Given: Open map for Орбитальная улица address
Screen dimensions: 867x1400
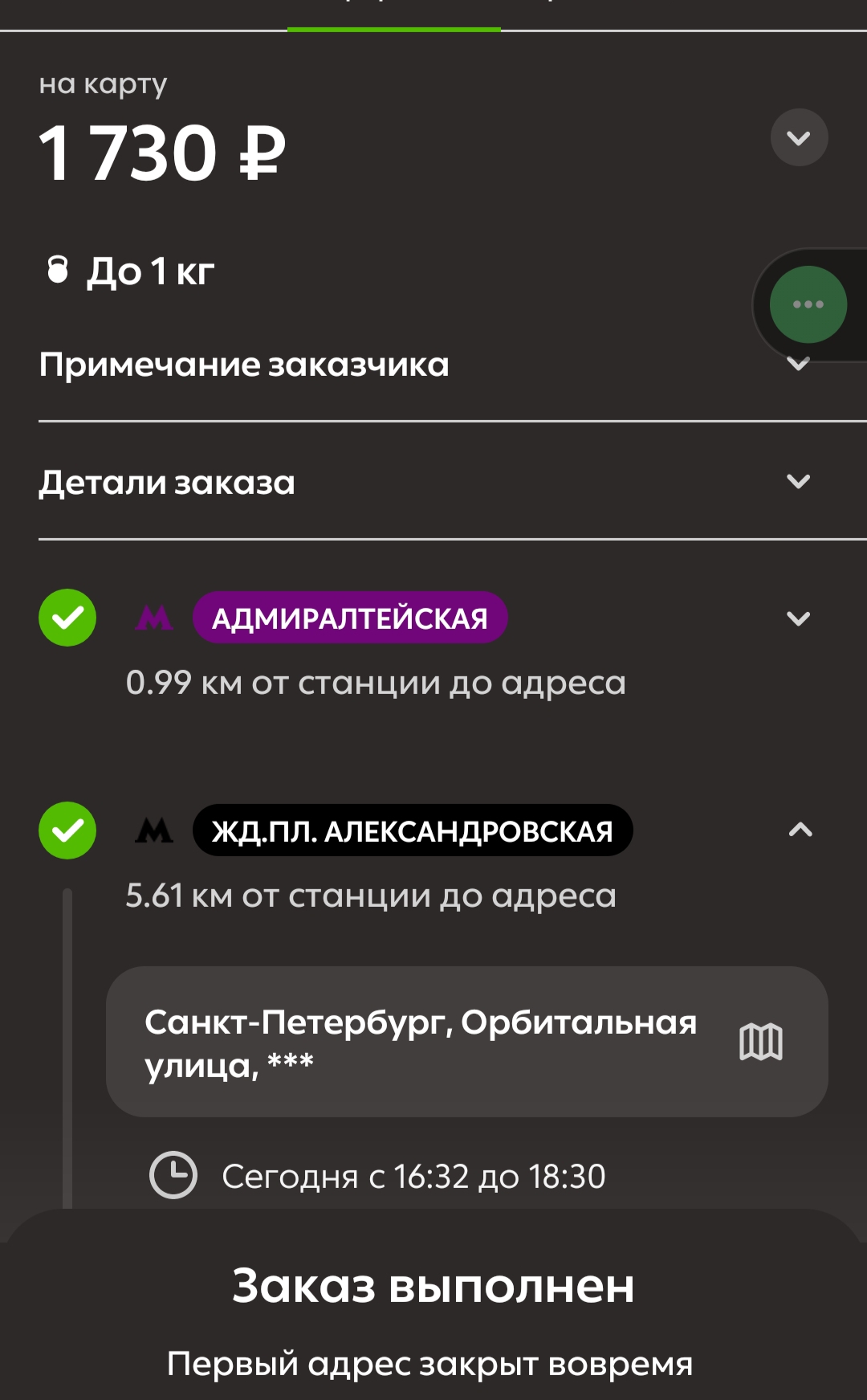Looking at the screenshot, I should click(760, 1043).
